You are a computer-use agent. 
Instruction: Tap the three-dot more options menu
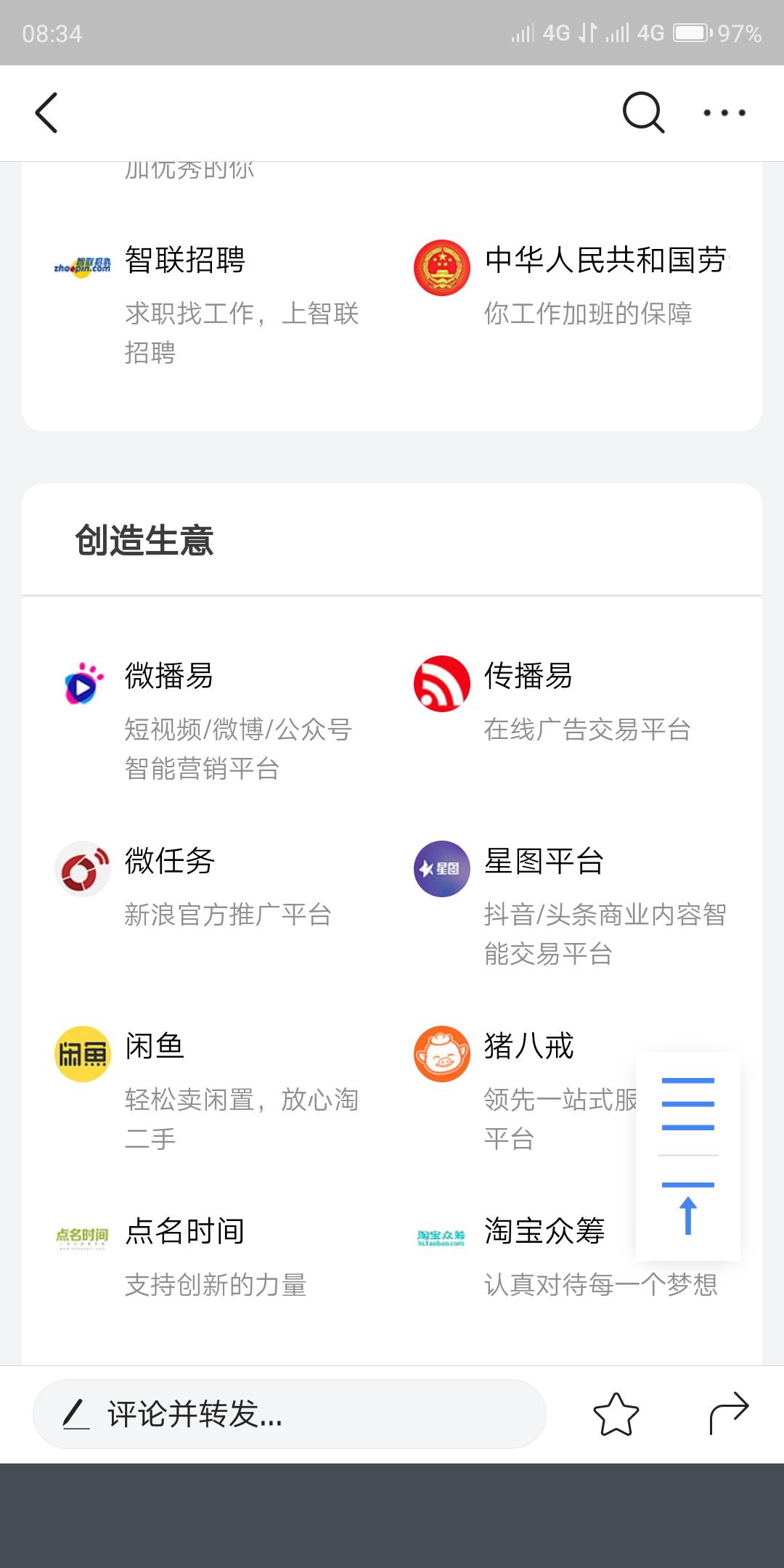724,113
